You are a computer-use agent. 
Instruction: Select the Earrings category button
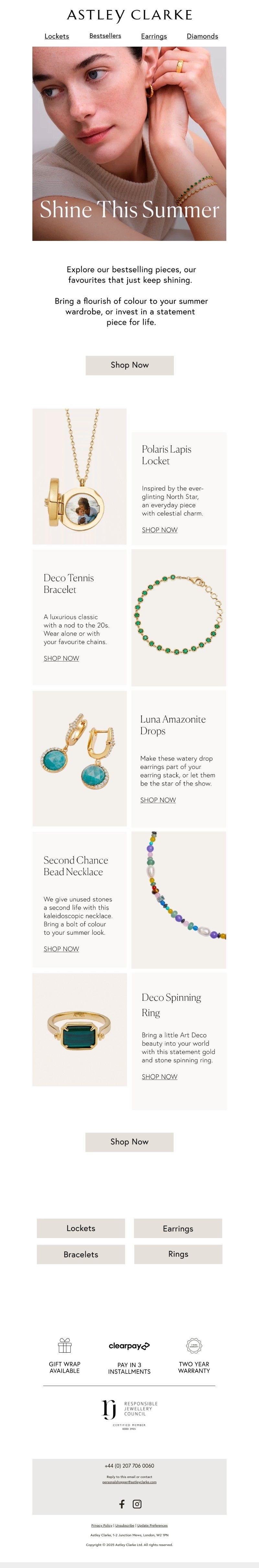(x=177, y=1228)
